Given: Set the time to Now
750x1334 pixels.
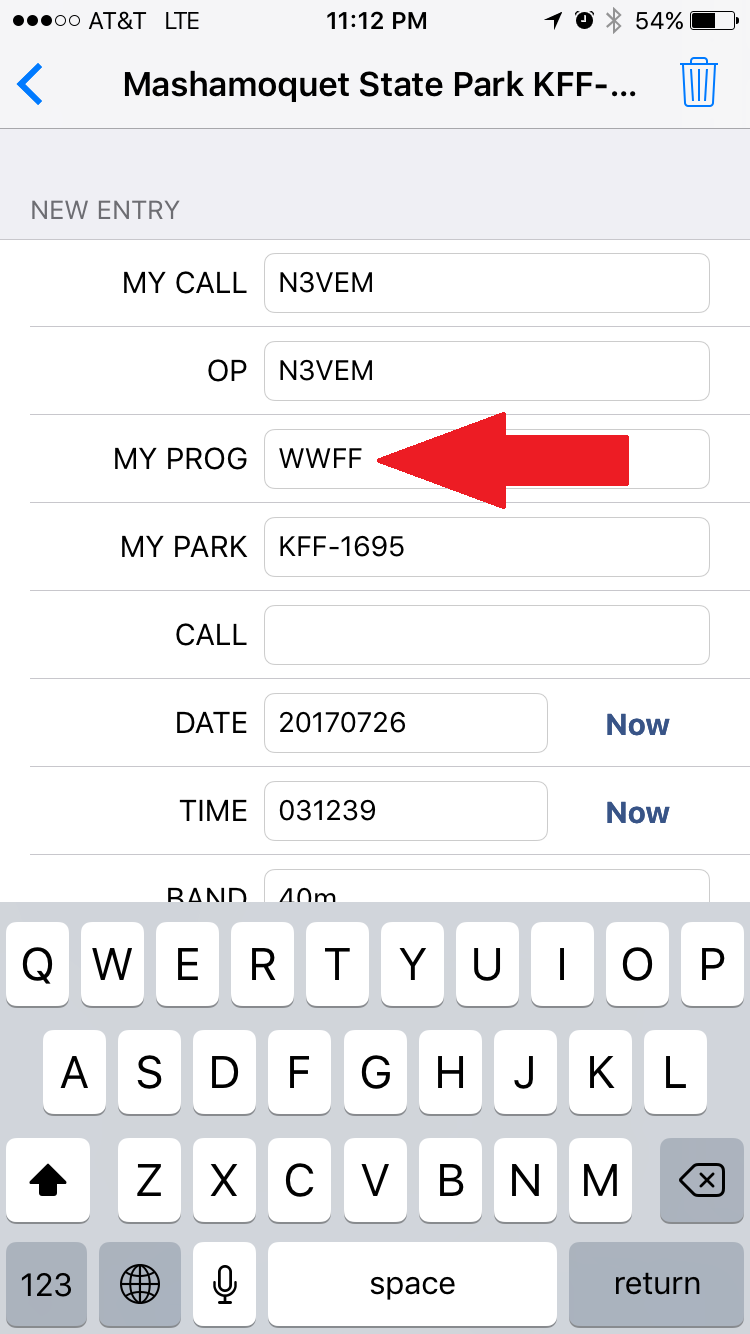Looking at the screenshot, I should pyautogui.click(x=637, y=812).
